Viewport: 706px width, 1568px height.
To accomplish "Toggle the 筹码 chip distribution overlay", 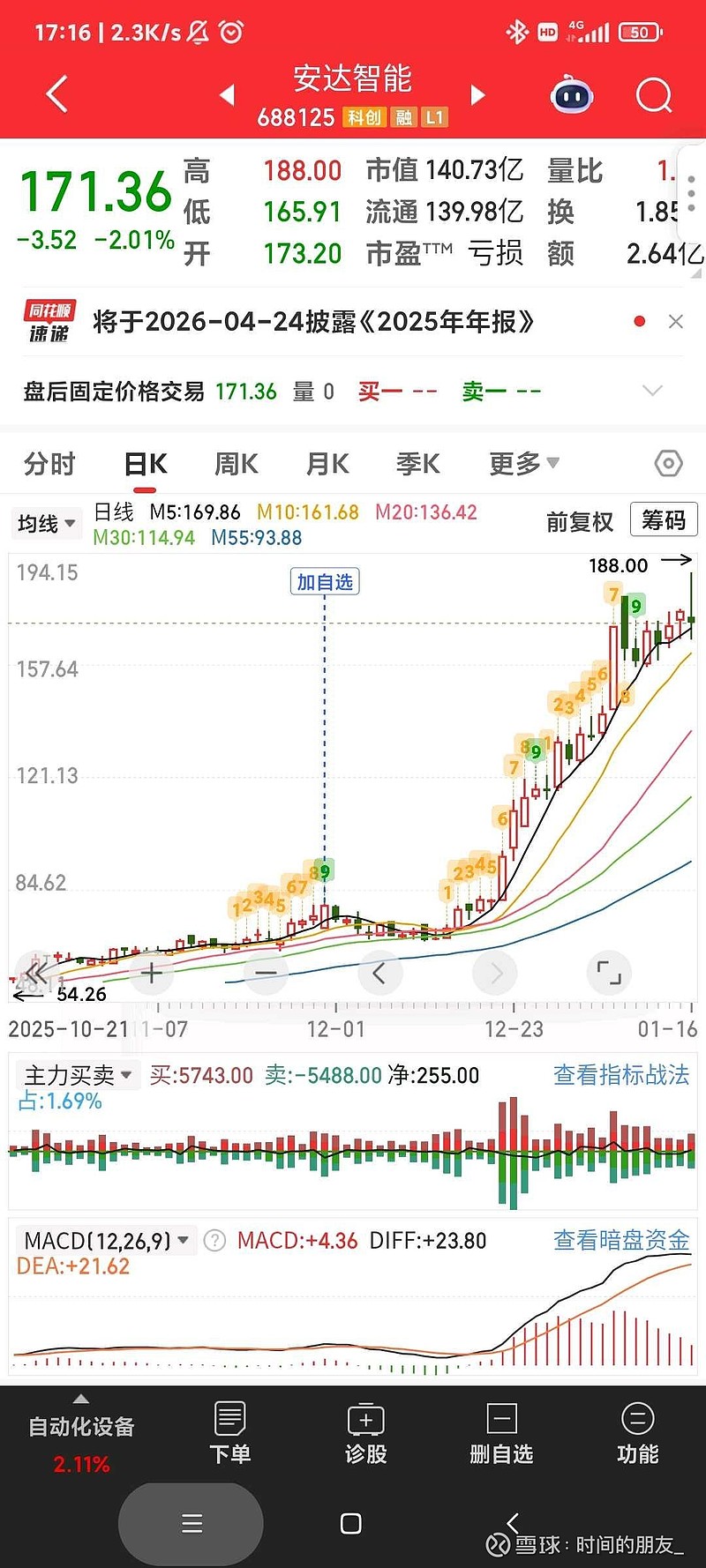I will click(x=663, y=520).
